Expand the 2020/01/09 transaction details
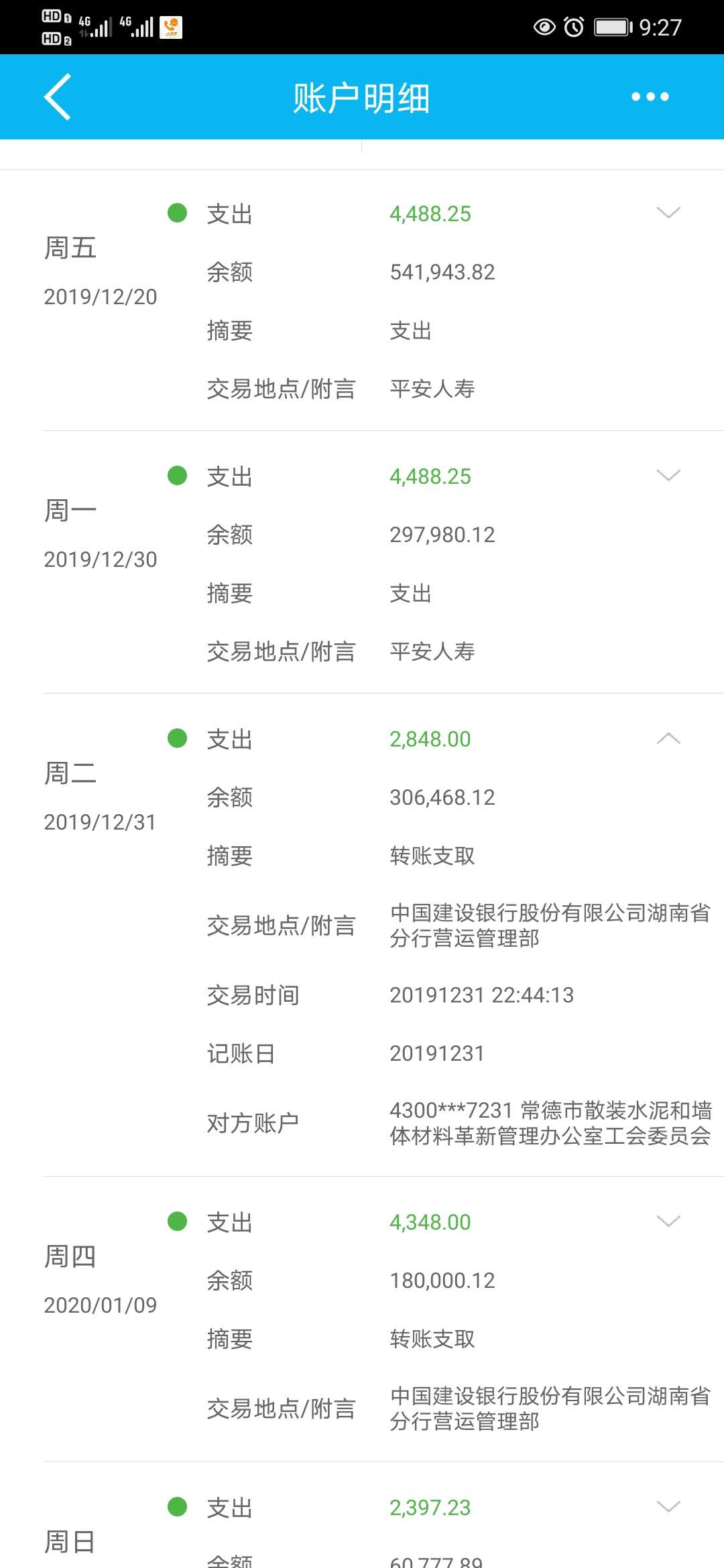The width and height of the screenshot is (724, 1568). click(668, 1222)
